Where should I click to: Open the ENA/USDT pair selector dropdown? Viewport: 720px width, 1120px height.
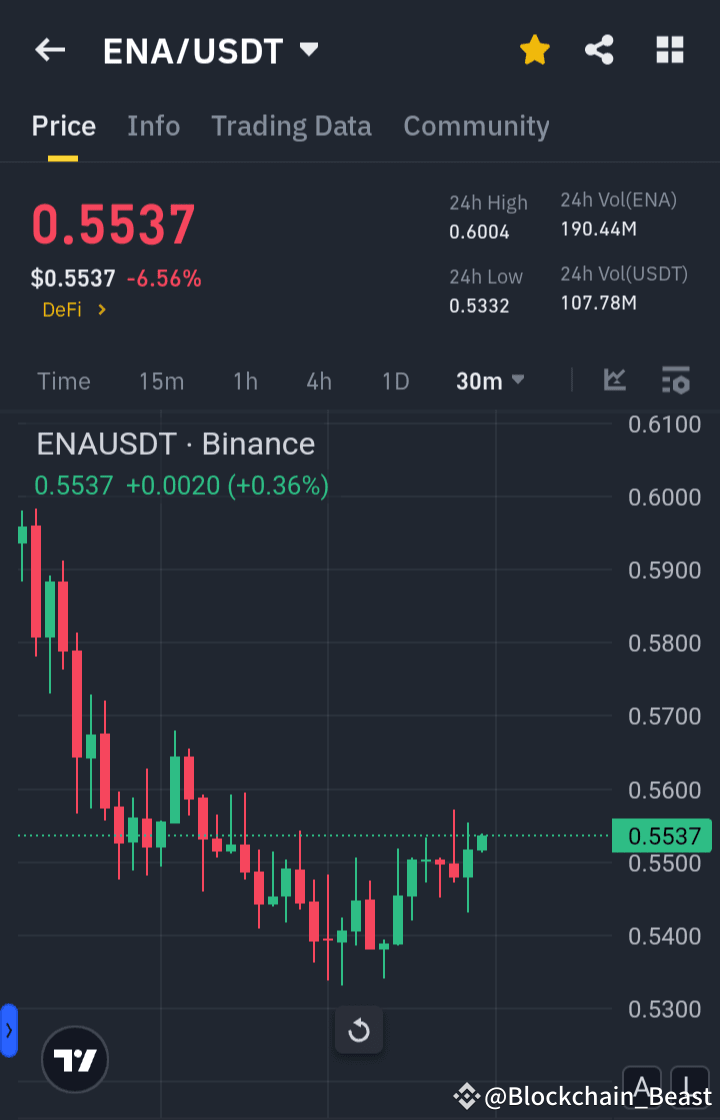coord(309,49)
